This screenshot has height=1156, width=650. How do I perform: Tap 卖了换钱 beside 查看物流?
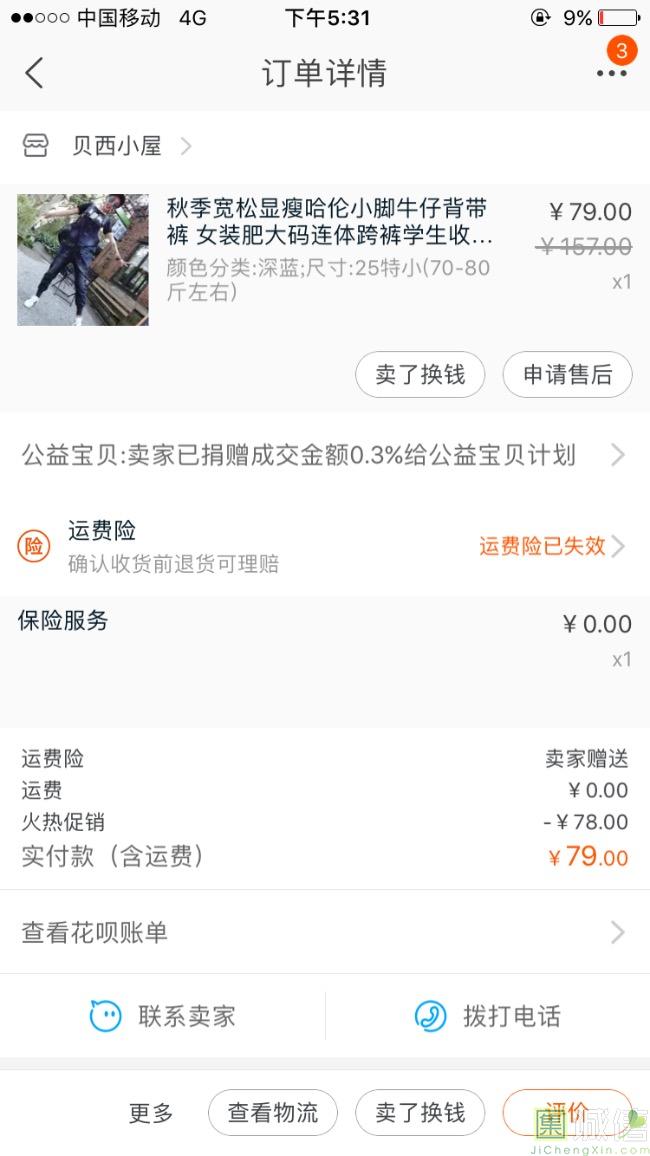(x=420, y=1113)
